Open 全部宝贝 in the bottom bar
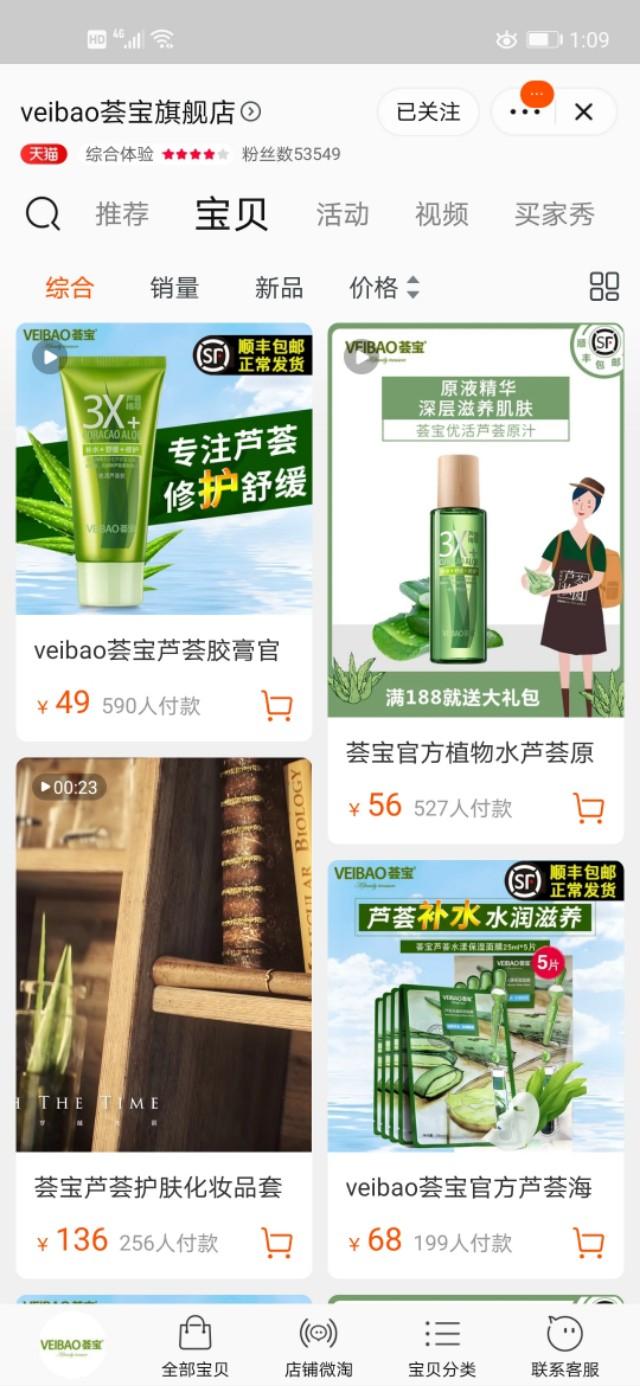Screen dimensions: 640x1386 [x=195, y=1346]
